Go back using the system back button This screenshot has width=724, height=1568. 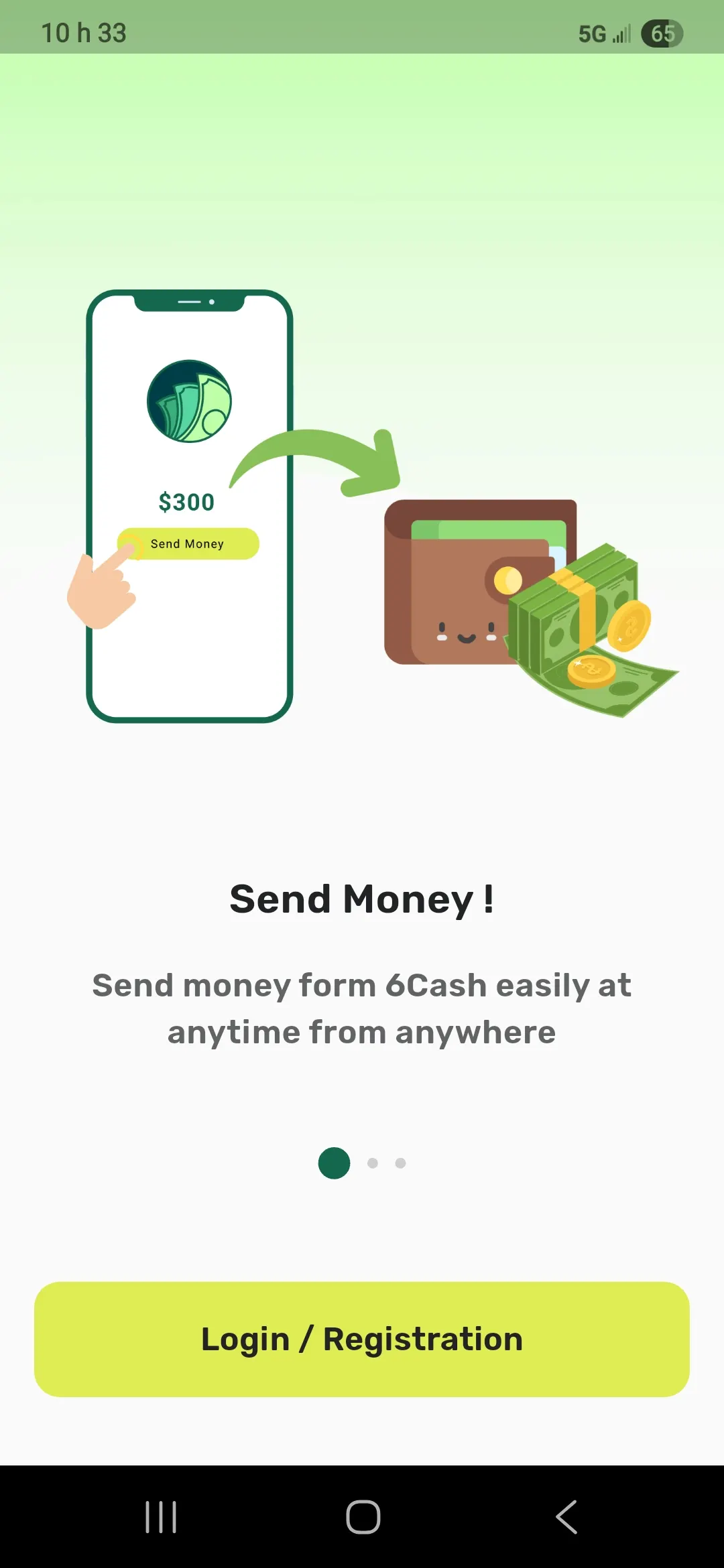[566, 1517]
